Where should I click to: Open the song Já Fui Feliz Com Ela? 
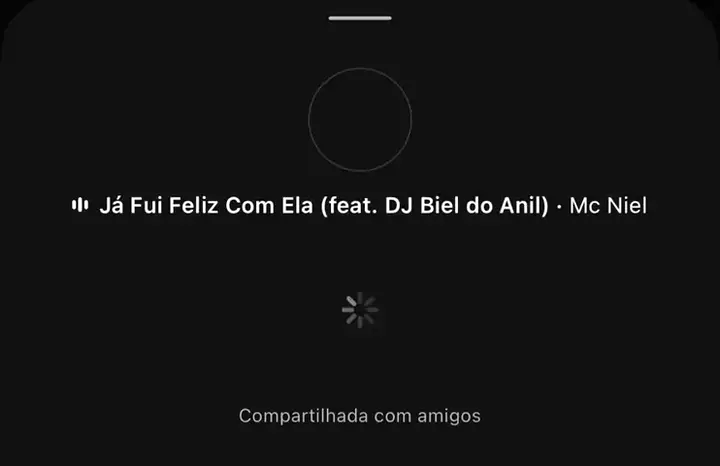(325, 206)
